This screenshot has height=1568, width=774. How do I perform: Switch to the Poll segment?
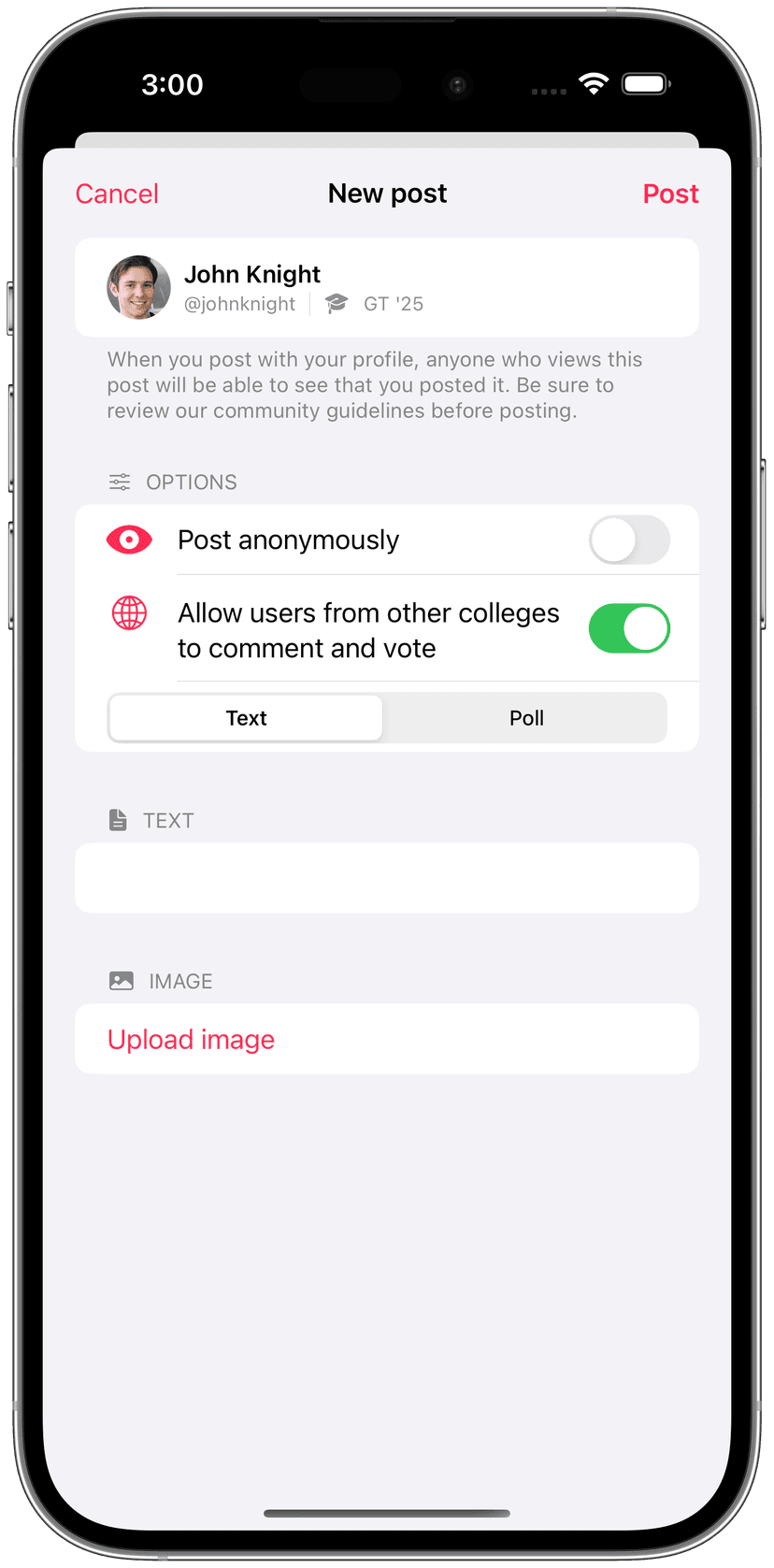[526, 718]
